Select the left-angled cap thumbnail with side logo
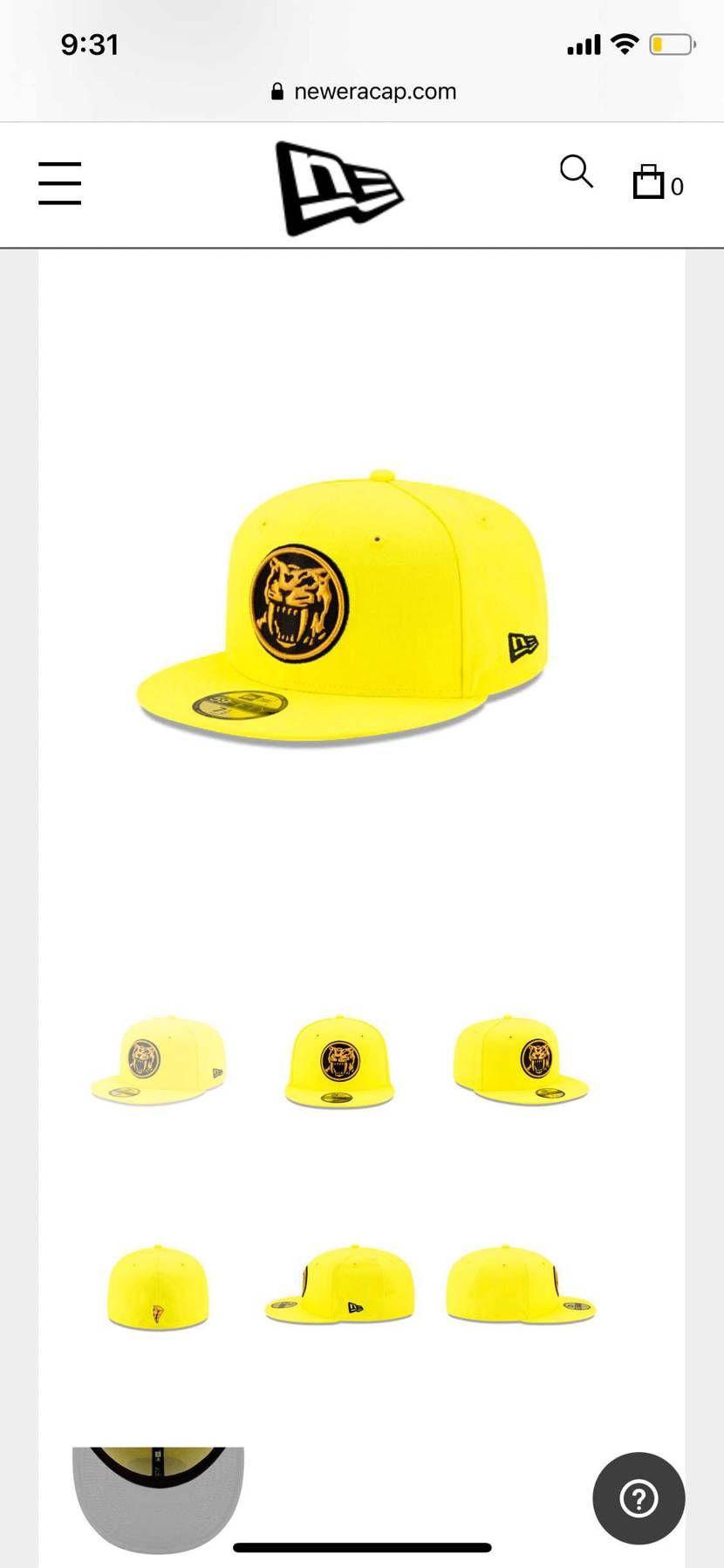The image size is (724, 1568). click(158, 1061)
